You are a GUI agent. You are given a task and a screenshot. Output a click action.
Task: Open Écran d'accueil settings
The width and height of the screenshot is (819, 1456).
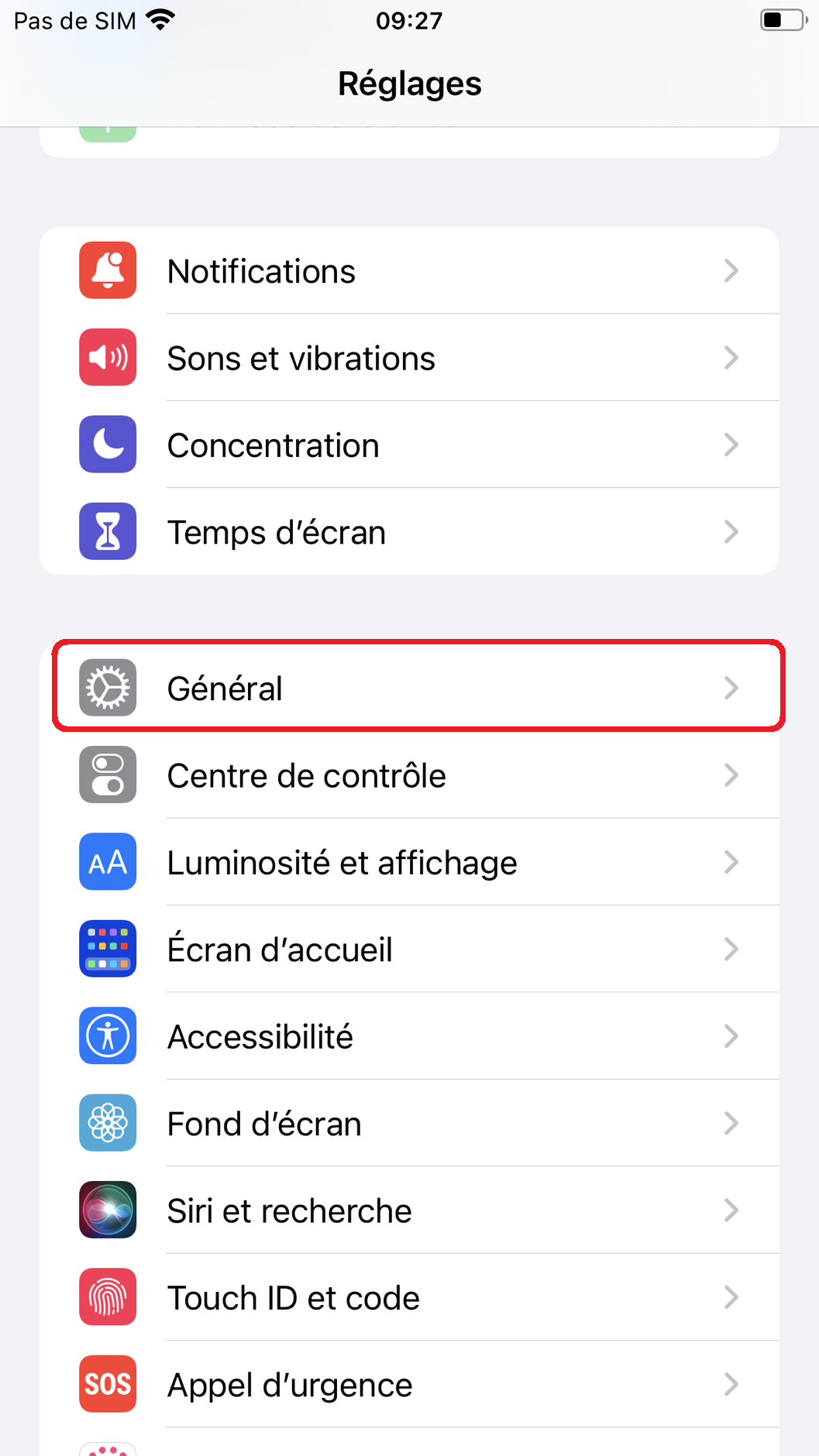409,949
